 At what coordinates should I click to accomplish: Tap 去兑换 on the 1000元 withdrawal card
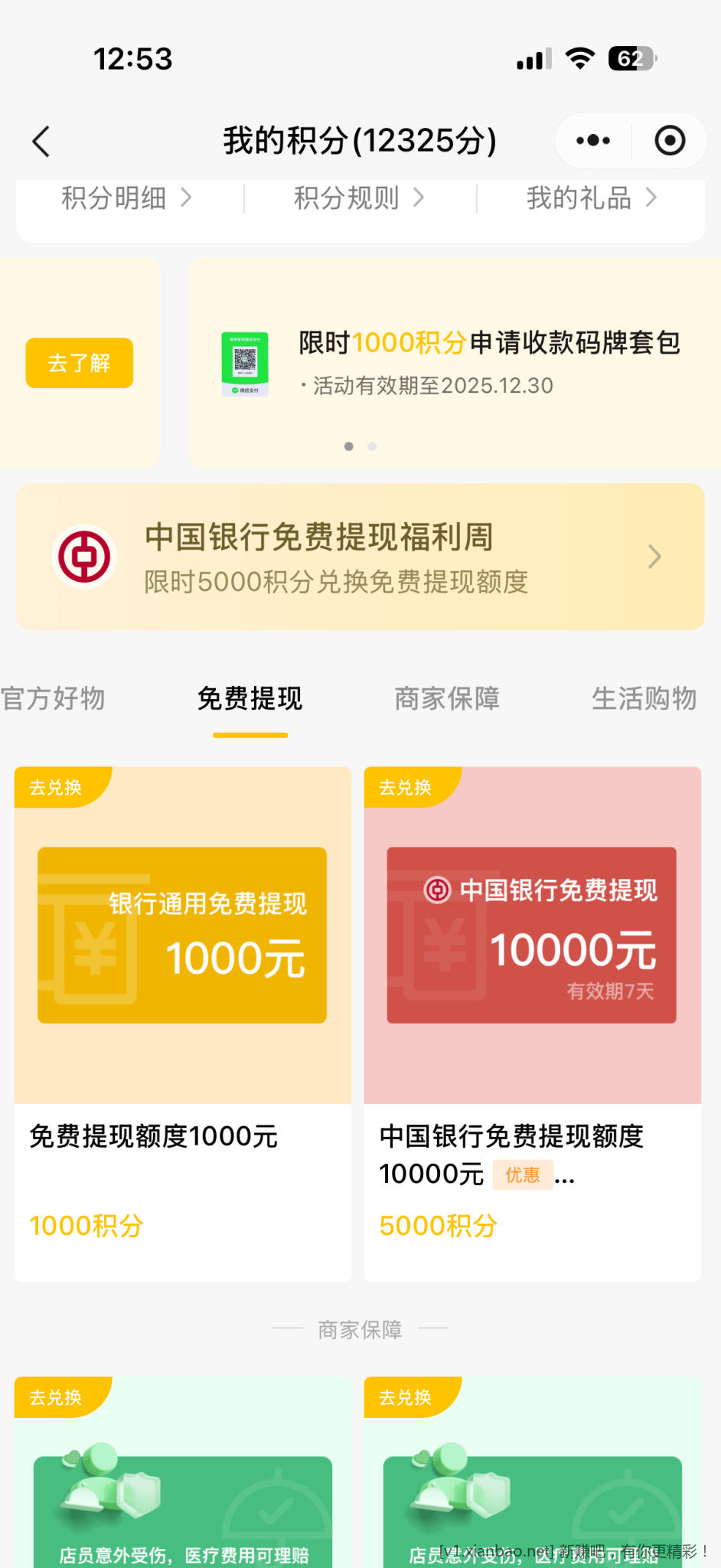(55, 787)
